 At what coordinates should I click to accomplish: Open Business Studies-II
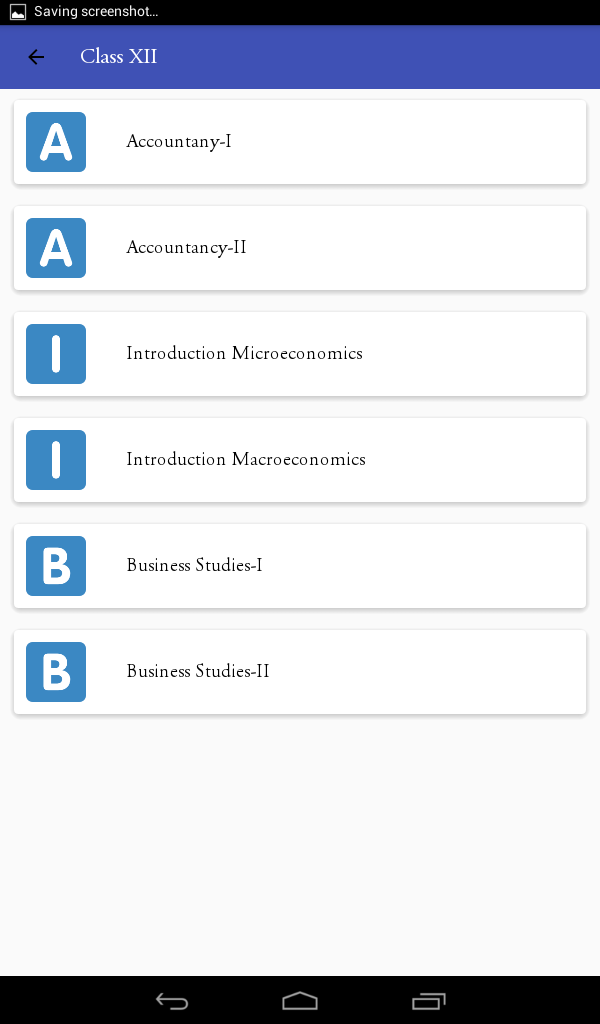click(300, 671)
